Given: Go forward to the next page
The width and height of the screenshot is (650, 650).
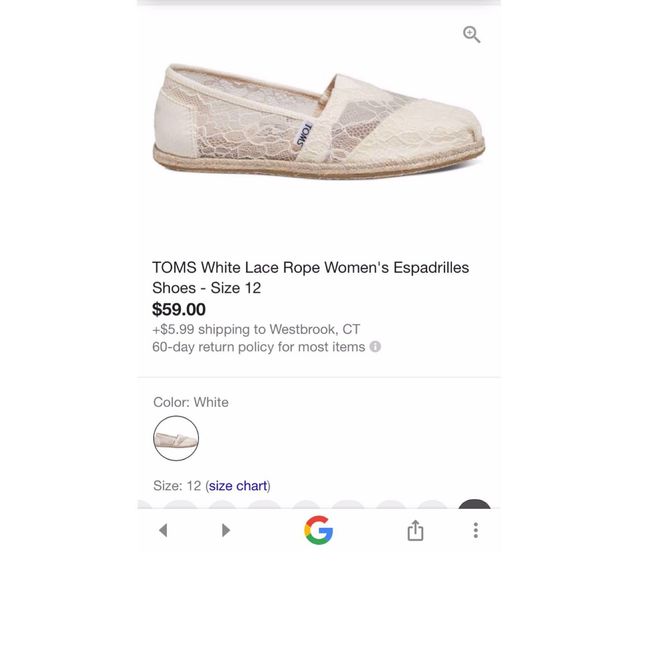Looking at the screenshot, I should point(226,530).
